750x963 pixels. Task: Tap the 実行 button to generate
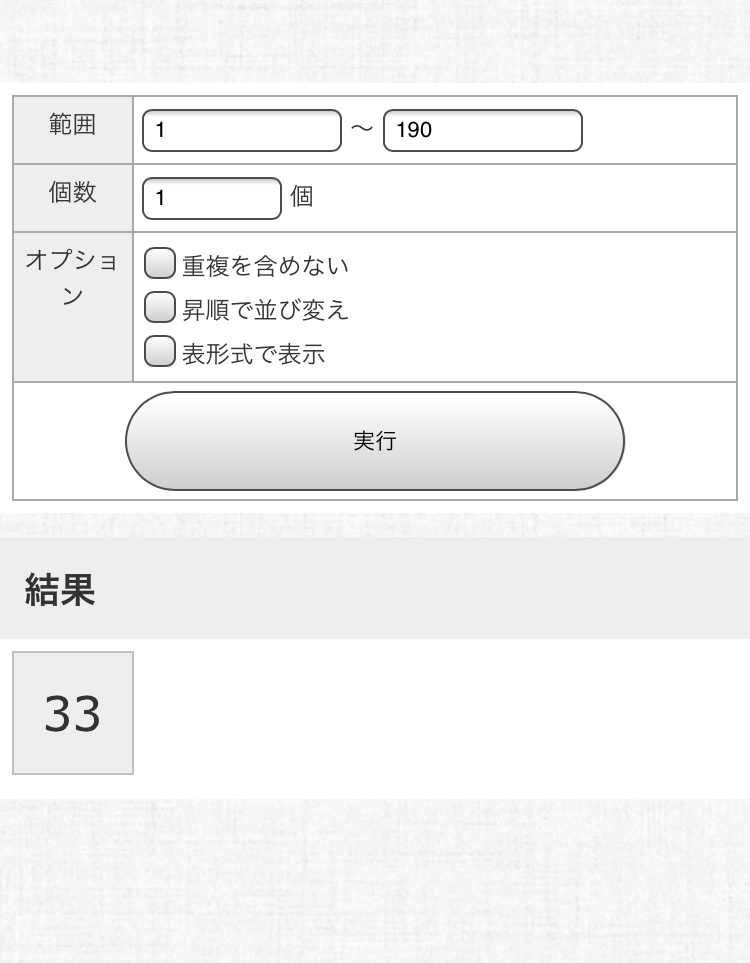(x=374, y=441)
